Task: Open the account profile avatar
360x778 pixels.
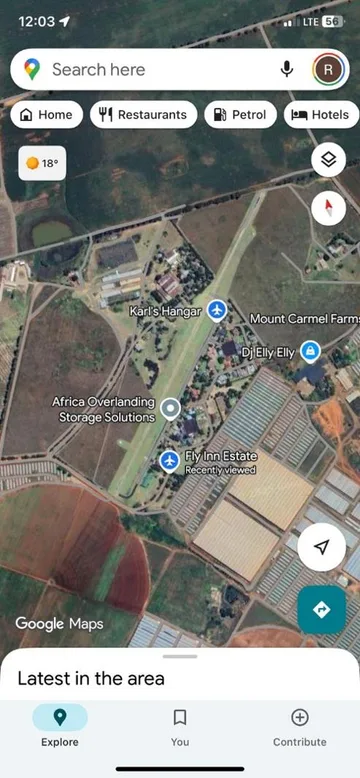Action: coord(328,69)
